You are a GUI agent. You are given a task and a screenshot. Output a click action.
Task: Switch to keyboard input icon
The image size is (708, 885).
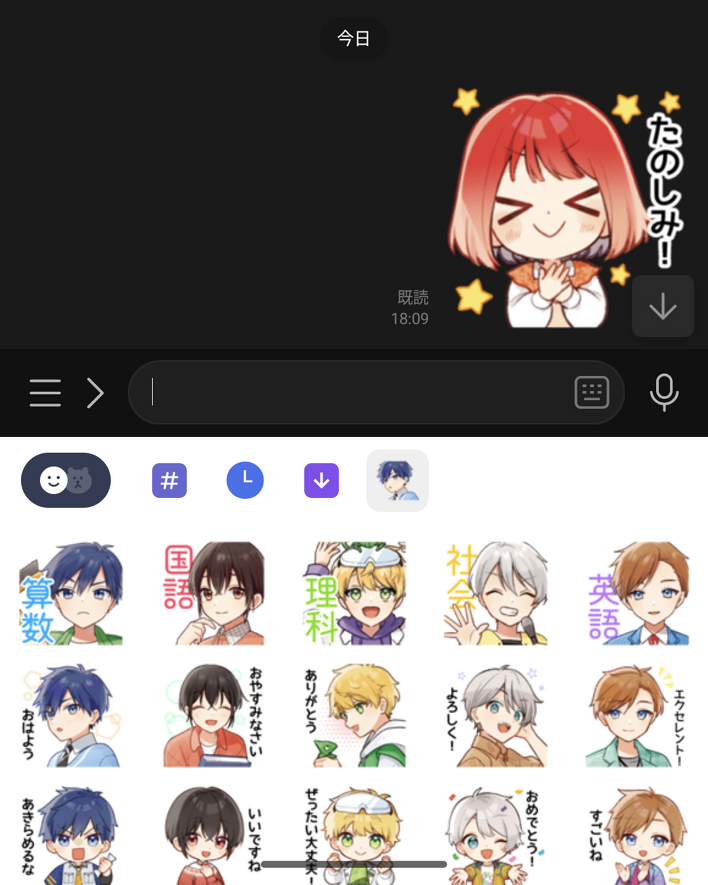coord(592,393)
